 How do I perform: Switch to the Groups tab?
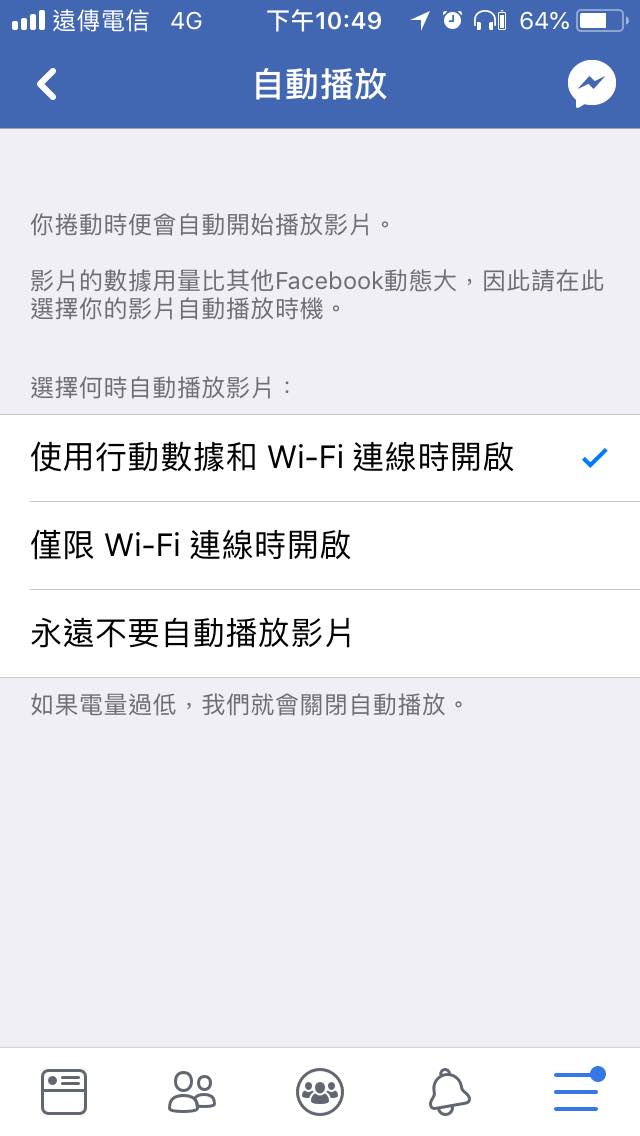[x=320, y=1091]
